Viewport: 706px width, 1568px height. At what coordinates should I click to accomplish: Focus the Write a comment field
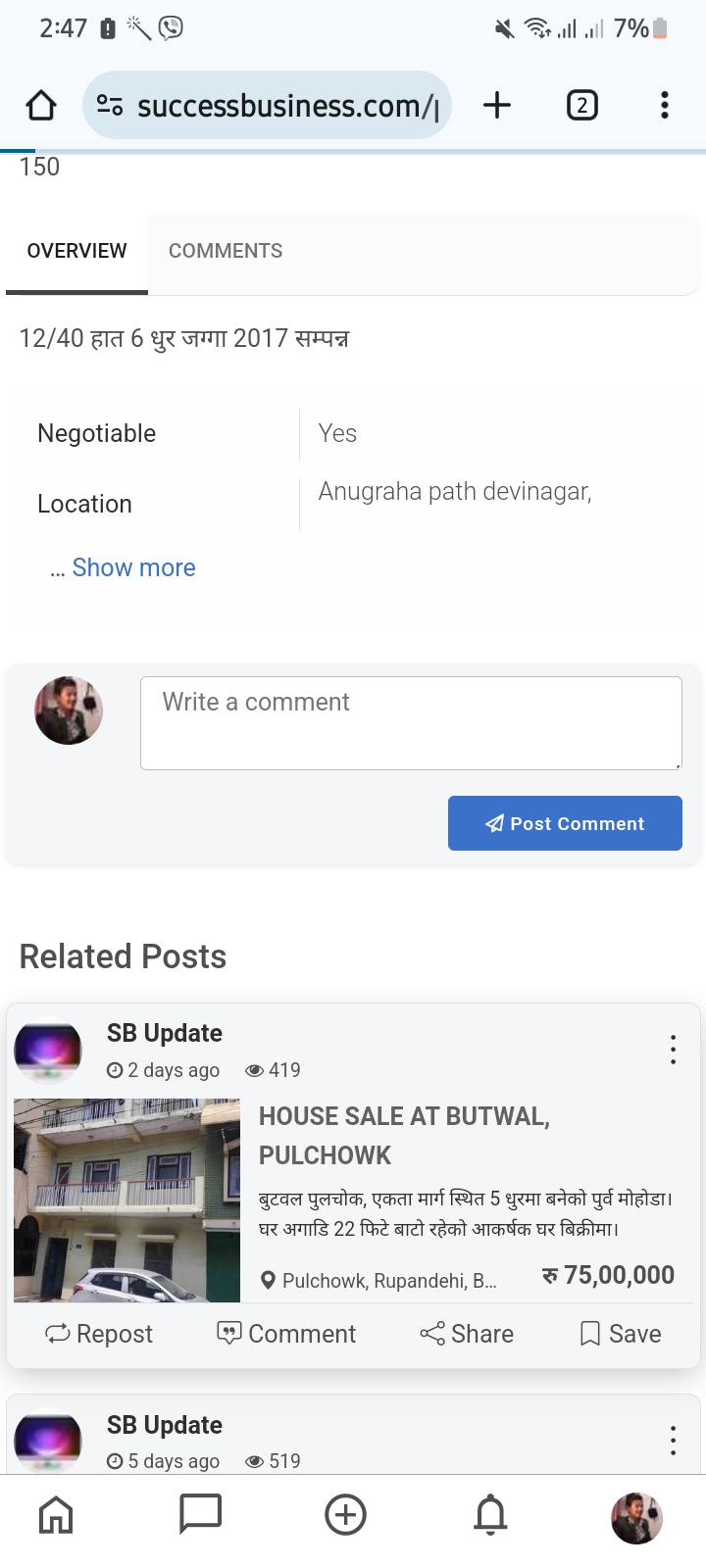[411, 722]
